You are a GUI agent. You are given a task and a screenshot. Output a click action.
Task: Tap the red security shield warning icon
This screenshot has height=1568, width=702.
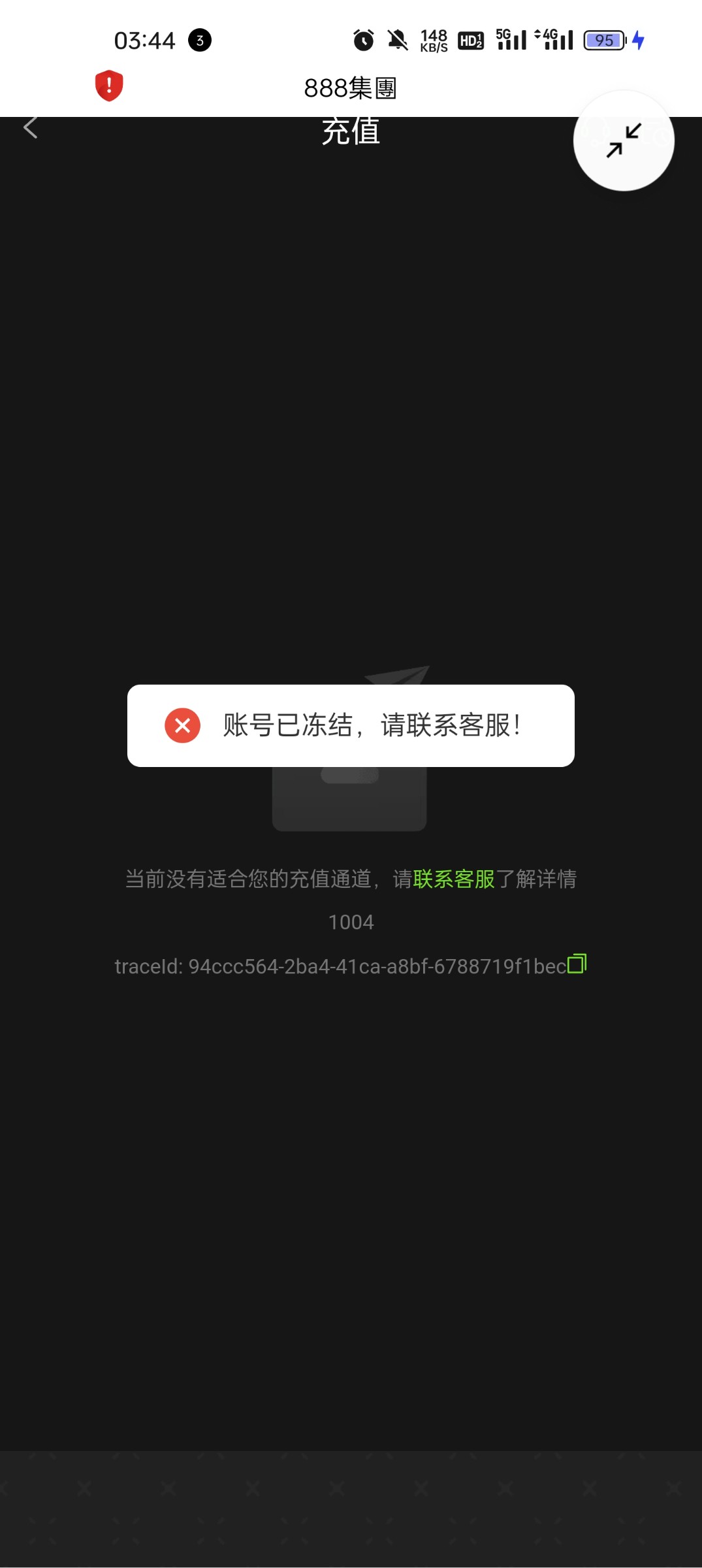coord(109,86)
